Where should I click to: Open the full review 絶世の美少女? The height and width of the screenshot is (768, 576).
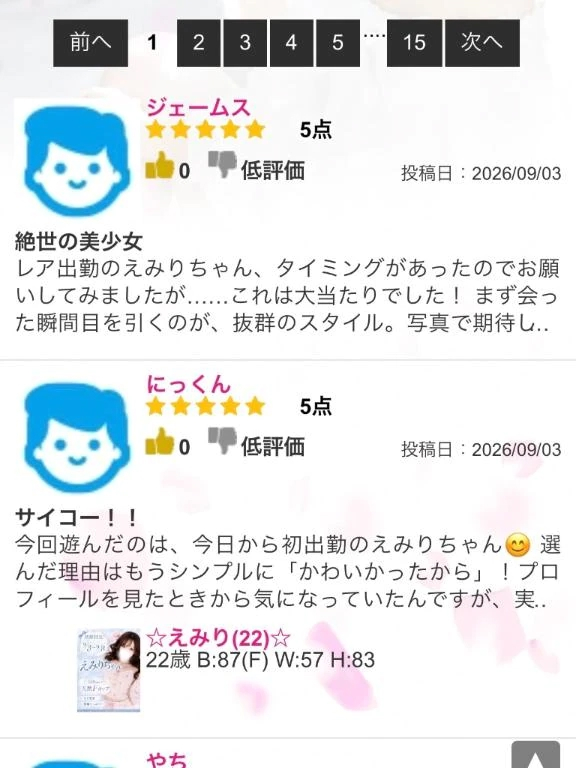[x=79, y=240]
